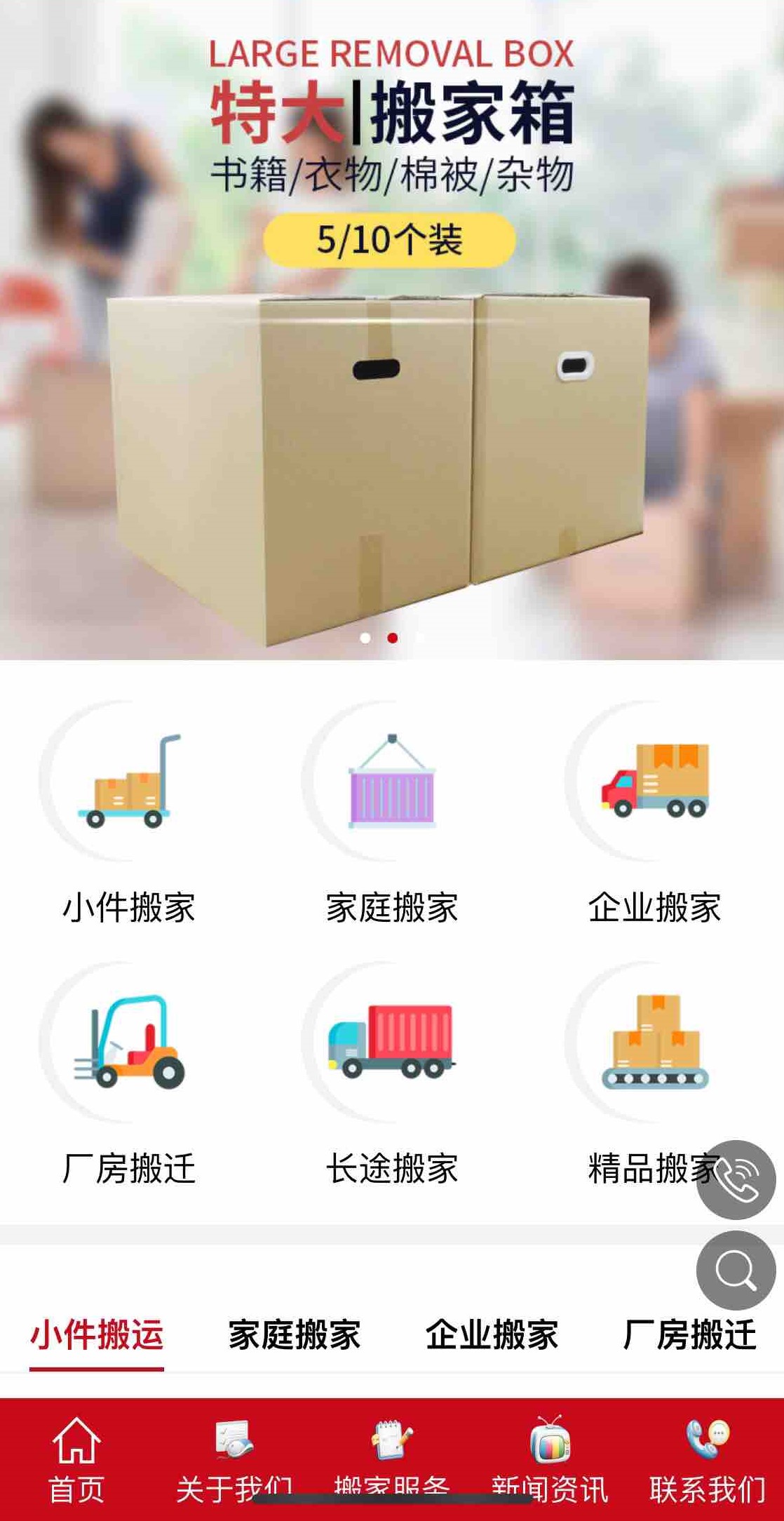Open the floating search button
784x1521 pixels.
[736, 1270]
